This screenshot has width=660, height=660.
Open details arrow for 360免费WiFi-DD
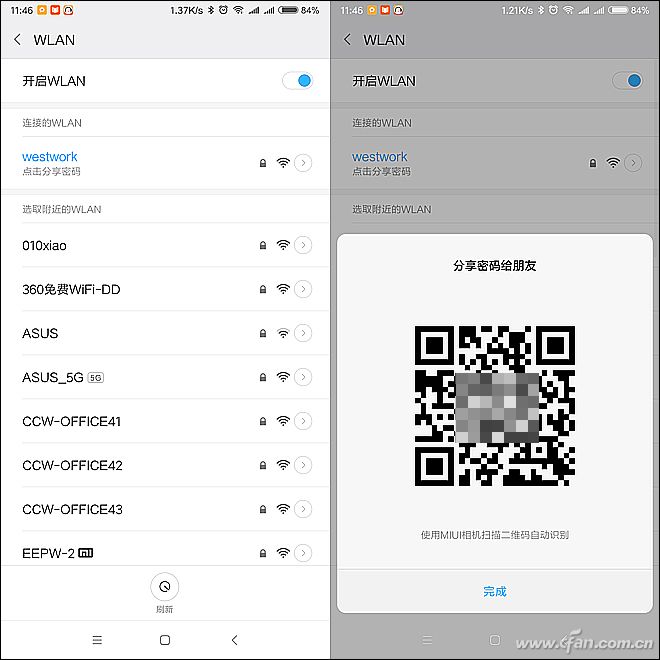pyautogui.click(x=304, y=289)
